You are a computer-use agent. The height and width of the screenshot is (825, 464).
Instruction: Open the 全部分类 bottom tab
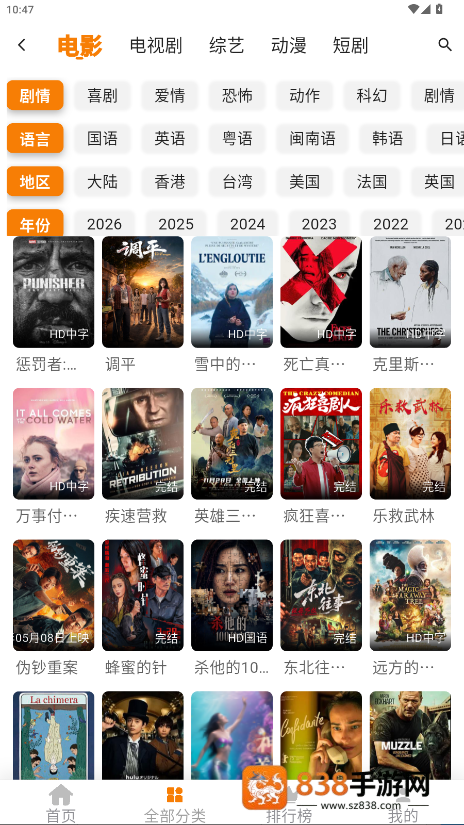click(175, 803)
